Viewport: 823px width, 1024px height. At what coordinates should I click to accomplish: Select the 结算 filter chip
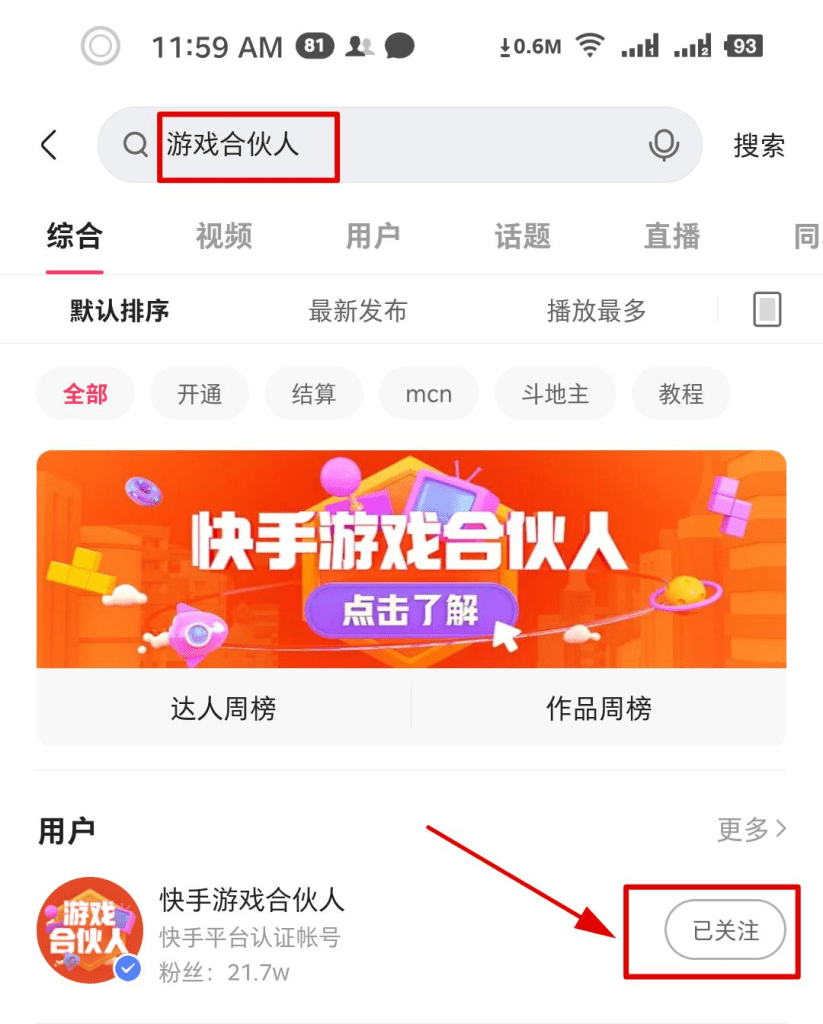tap(314, 394)
